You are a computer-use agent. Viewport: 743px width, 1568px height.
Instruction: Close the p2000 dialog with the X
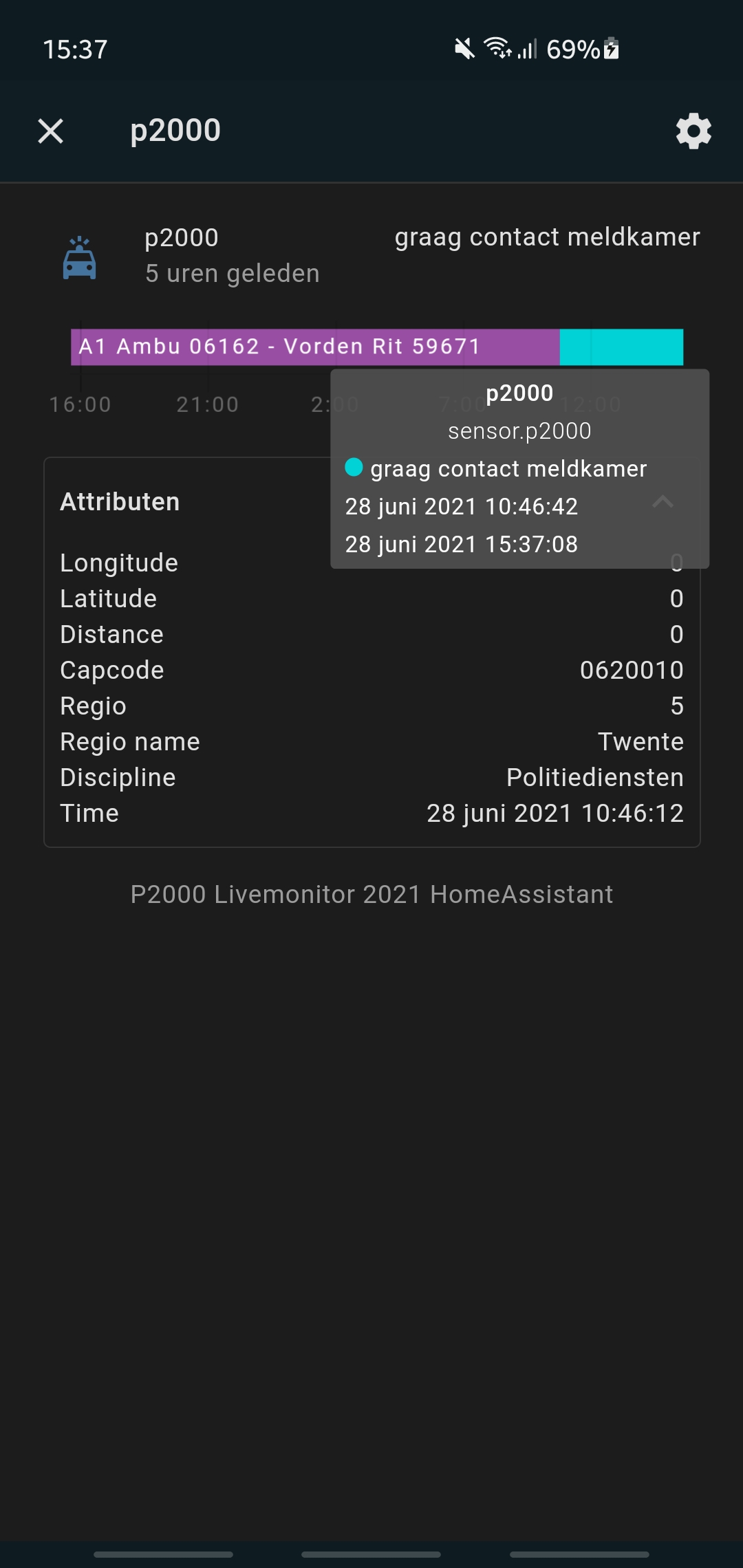click(50, 131)
